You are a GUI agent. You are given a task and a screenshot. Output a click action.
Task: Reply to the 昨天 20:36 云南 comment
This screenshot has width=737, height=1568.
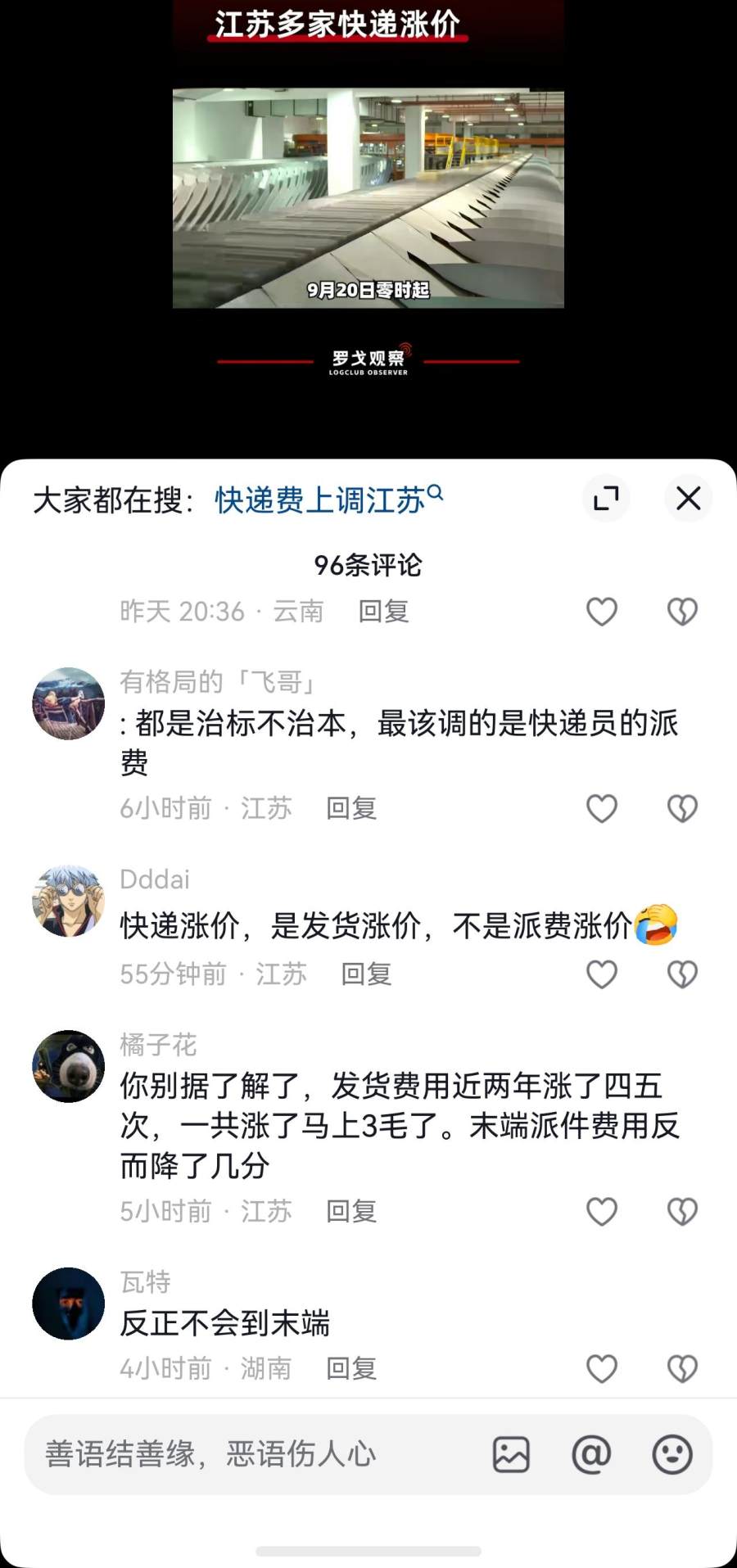pos(383,611)
